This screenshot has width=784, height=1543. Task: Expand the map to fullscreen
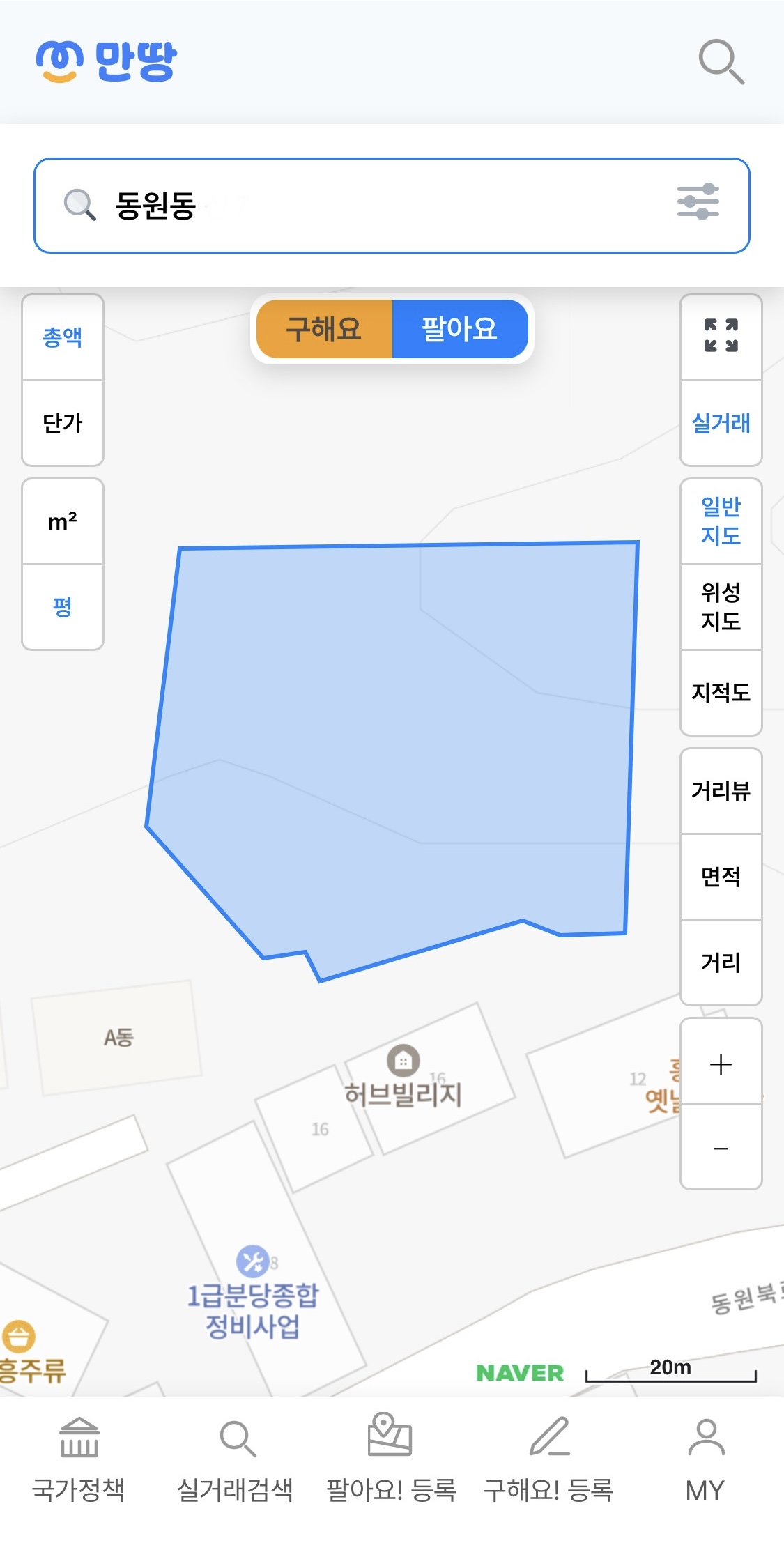pyautogui.click(x=721, y=337)
